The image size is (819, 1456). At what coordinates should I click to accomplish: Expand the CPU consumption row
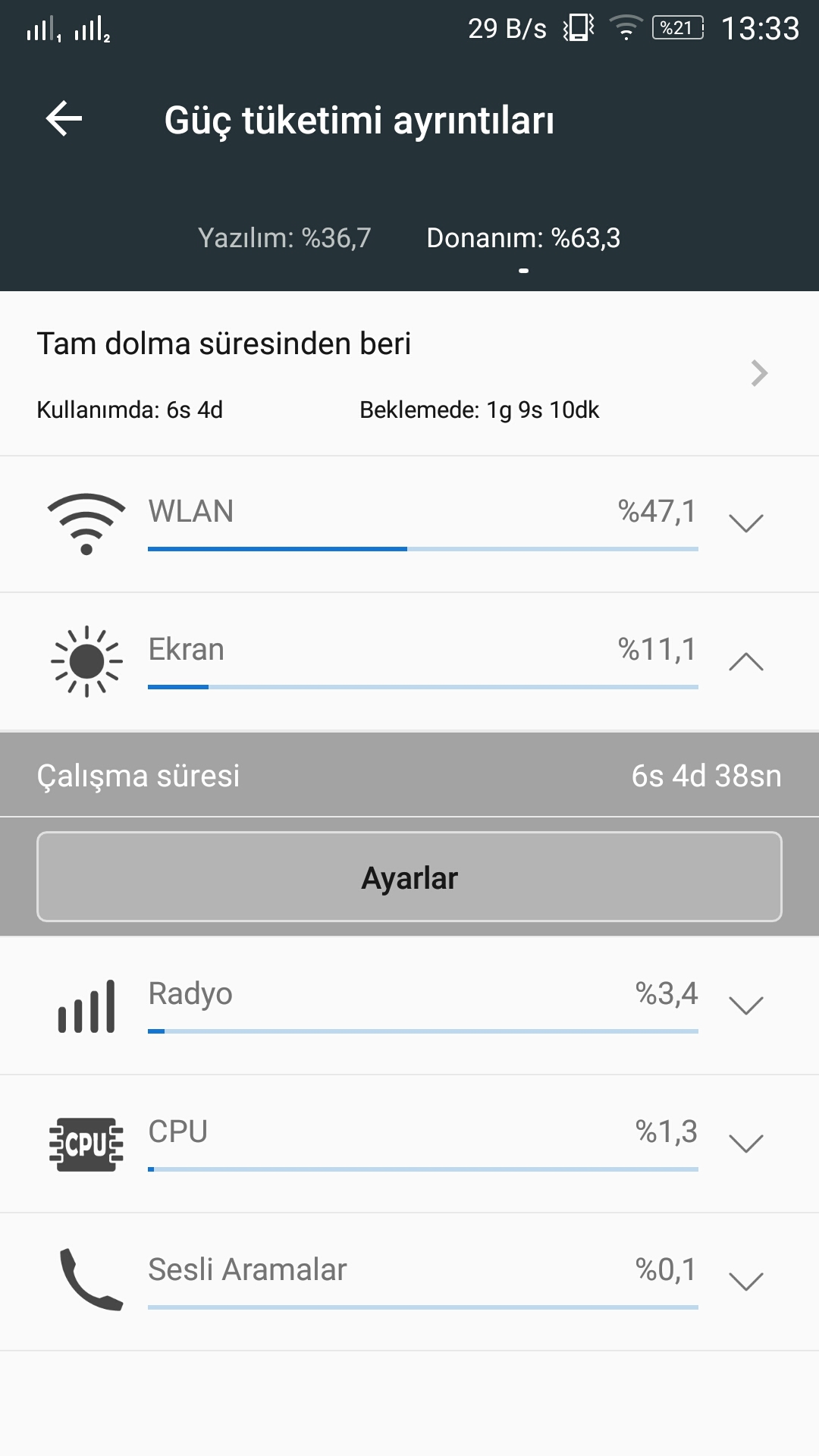(409, 1144)
